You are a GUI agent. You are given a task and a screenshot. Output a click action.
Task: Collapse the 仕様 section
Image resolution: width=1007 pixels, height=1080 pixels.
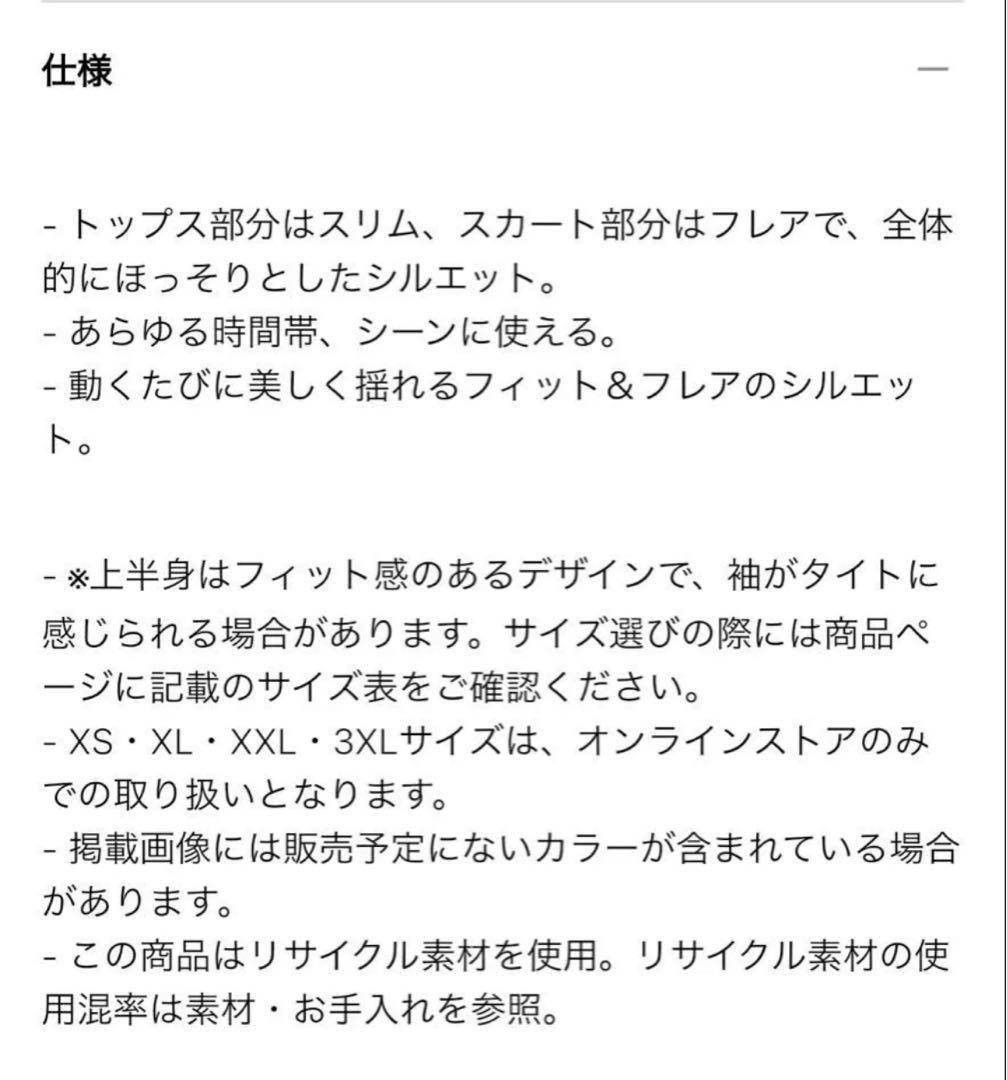click(x=932, y=70)
